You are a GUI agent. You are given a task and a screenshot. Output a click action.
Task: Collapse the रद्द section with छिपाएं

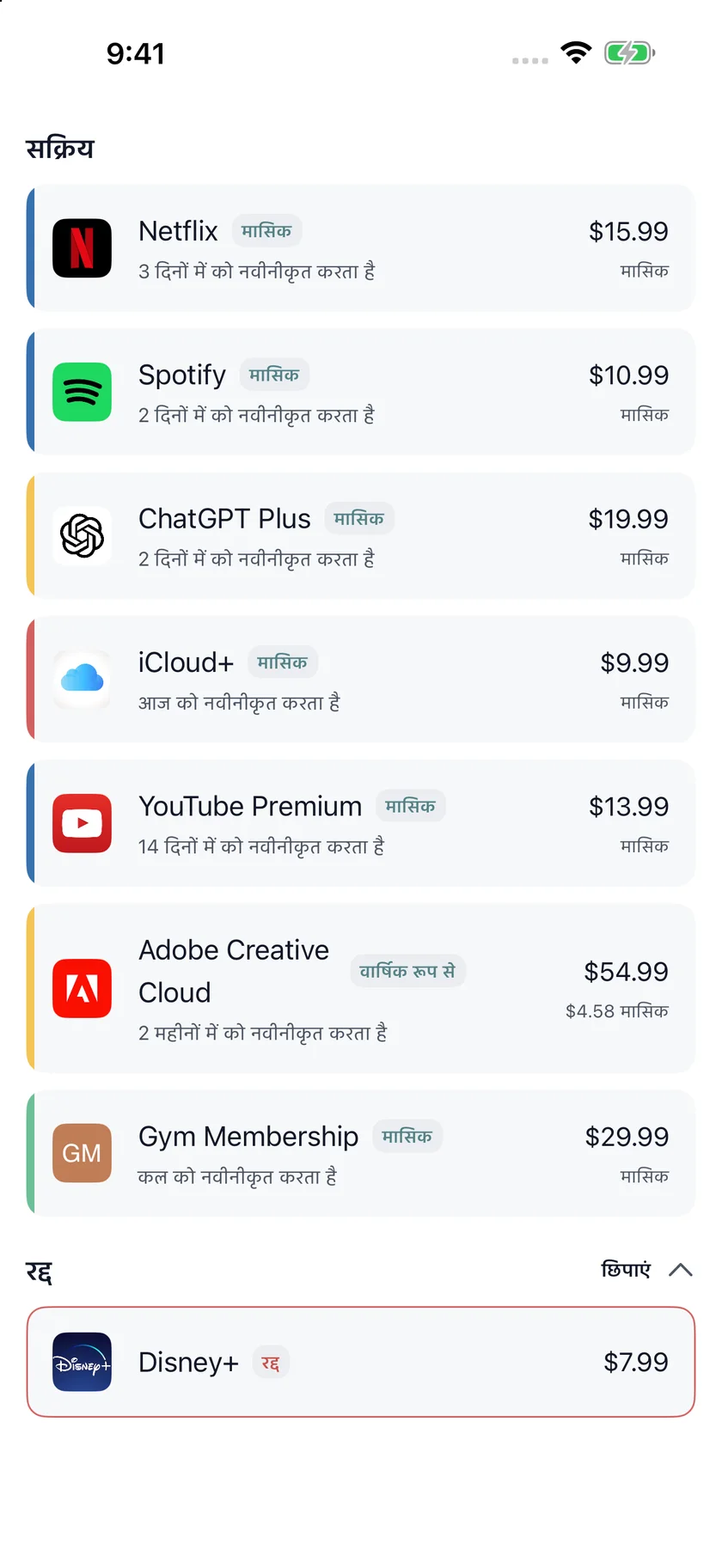pos(646,1270)
